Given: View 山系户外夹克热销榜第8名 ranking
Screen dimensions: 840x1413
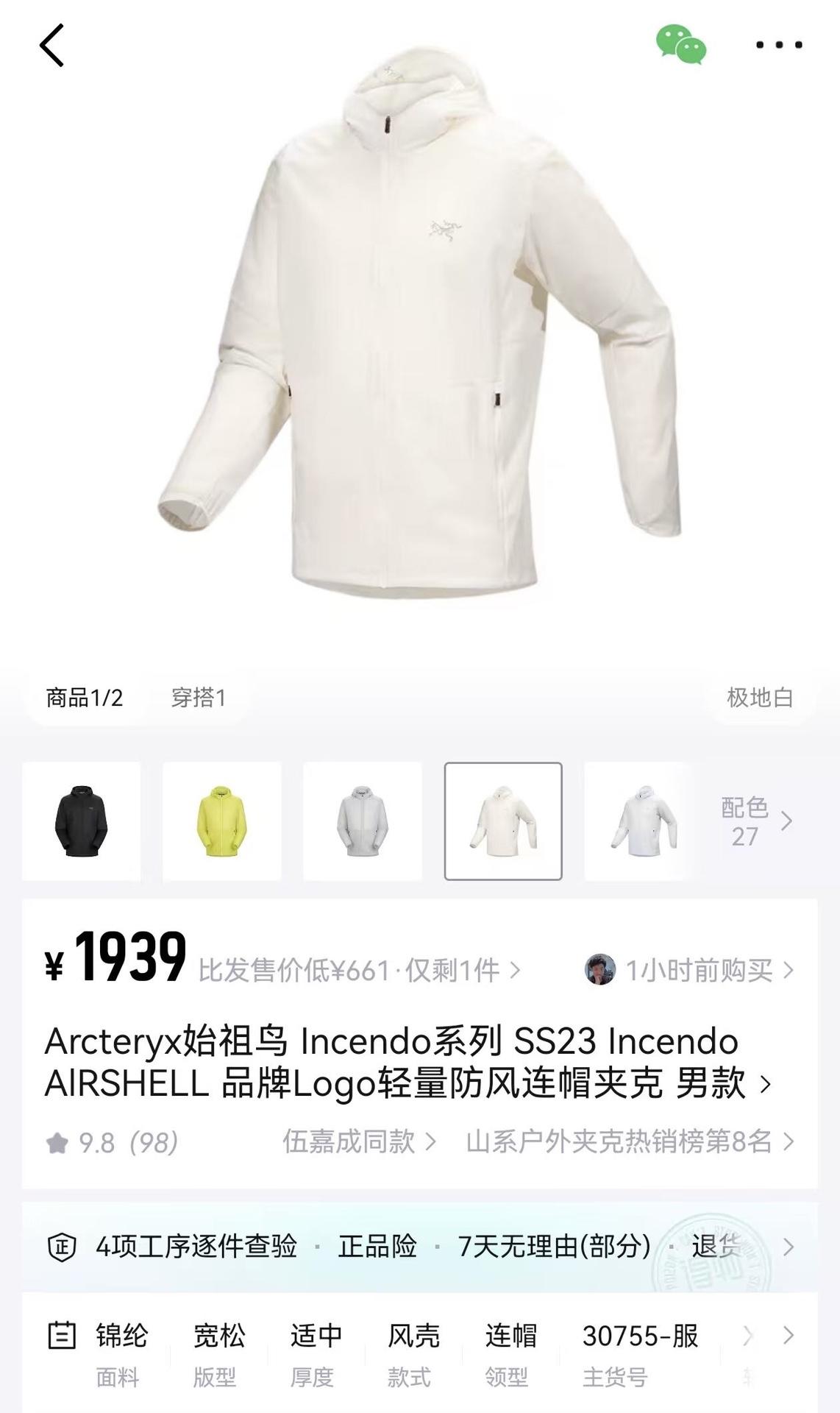Looking at the screenshot, I should tap(630, 1142).
